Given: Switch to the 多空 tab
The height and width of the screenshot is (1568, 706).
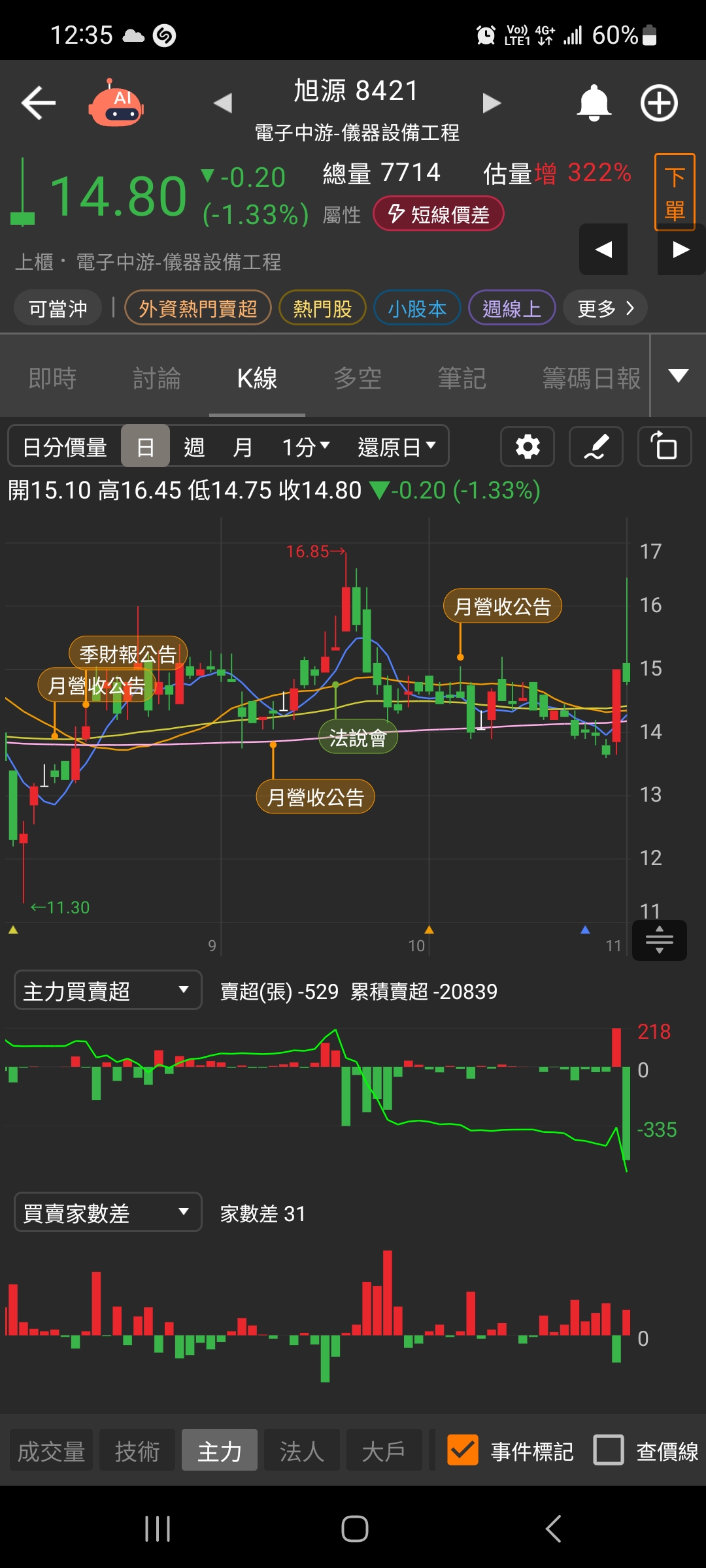Looking at the screenshot, I should [358, 378].
